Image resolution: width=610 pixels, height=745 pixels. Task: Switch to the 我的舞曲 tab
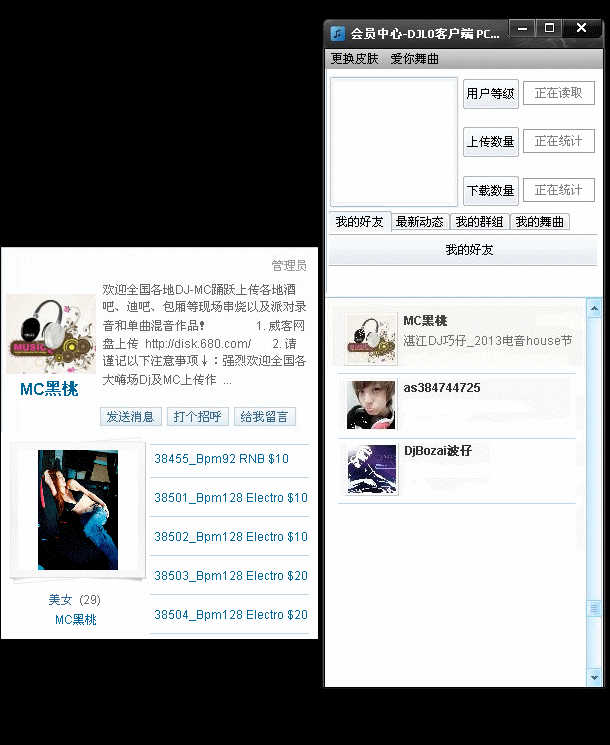pyautogui.click(x=540, y=222)
